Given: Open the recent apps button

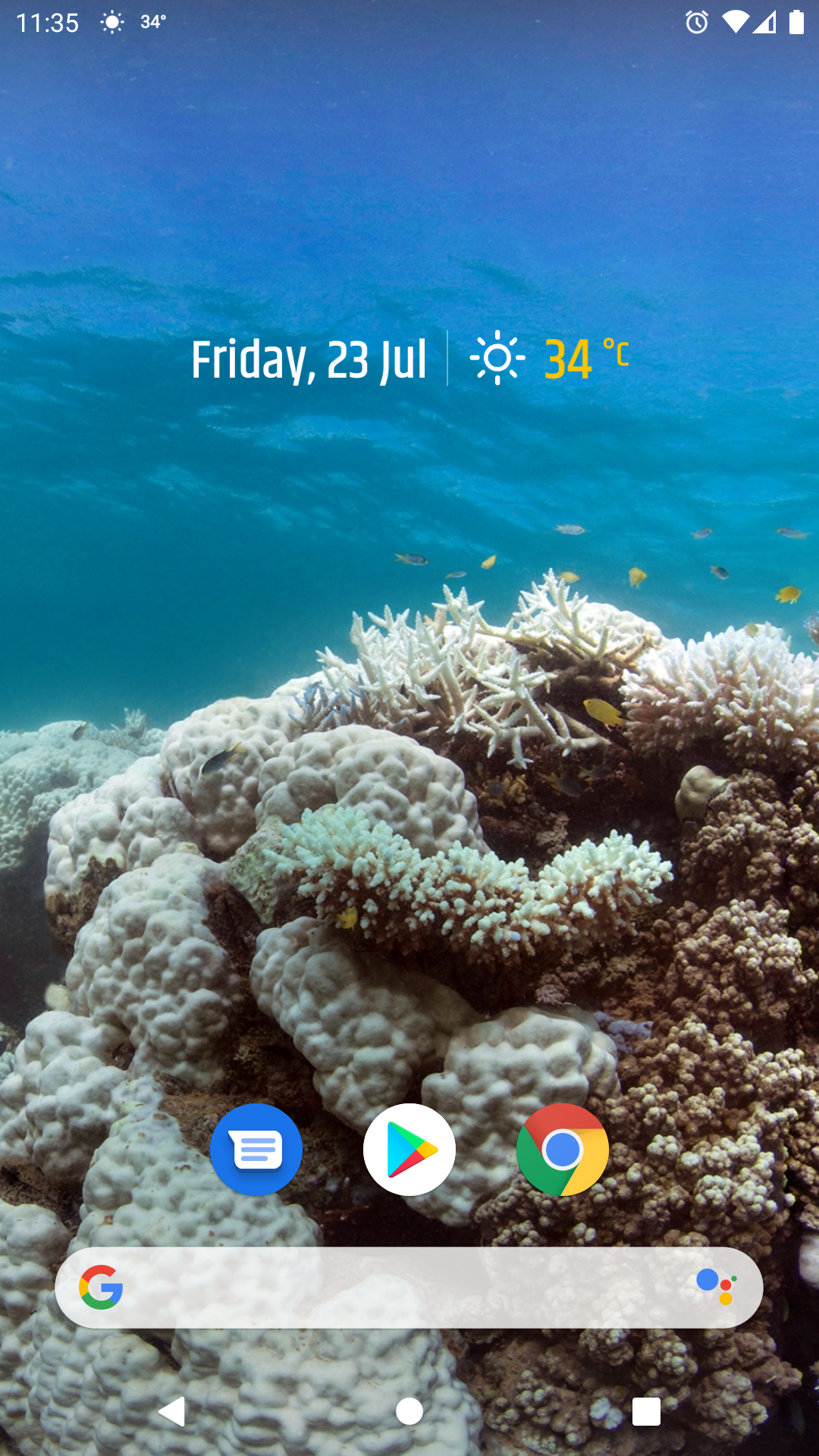Looking at the screenshot, I should 646,1411.
